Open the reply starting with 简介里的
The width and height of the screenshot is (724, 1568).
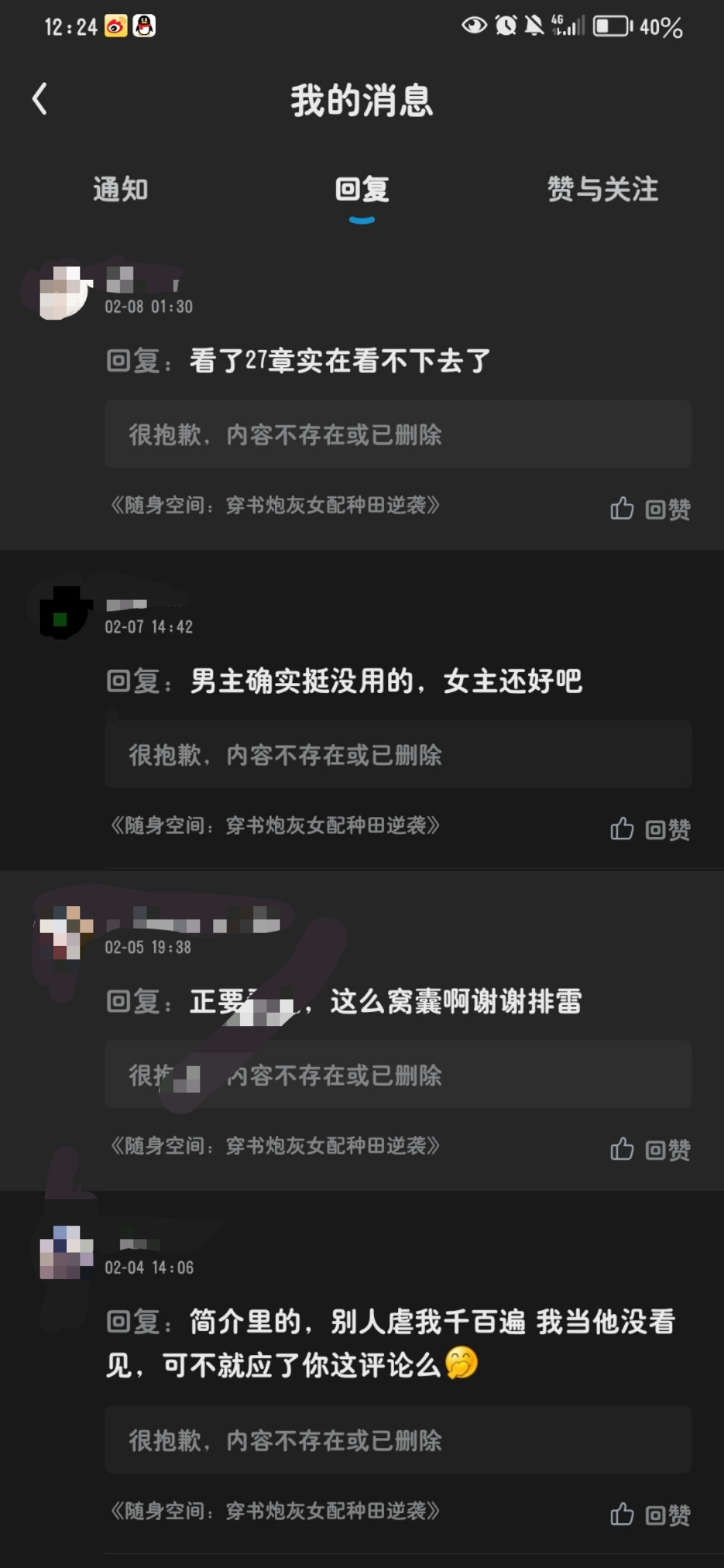391,1343
